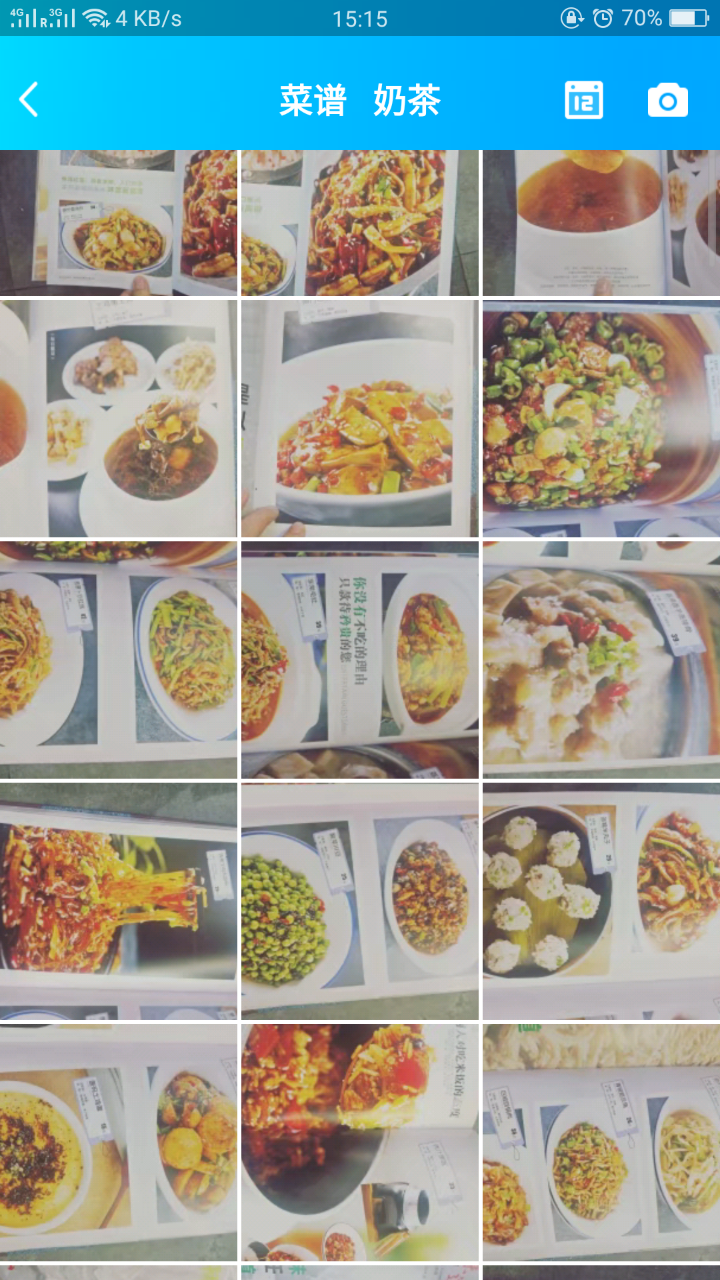
Task: Open the tofu with red chili photo
Action: click(359, 418)
